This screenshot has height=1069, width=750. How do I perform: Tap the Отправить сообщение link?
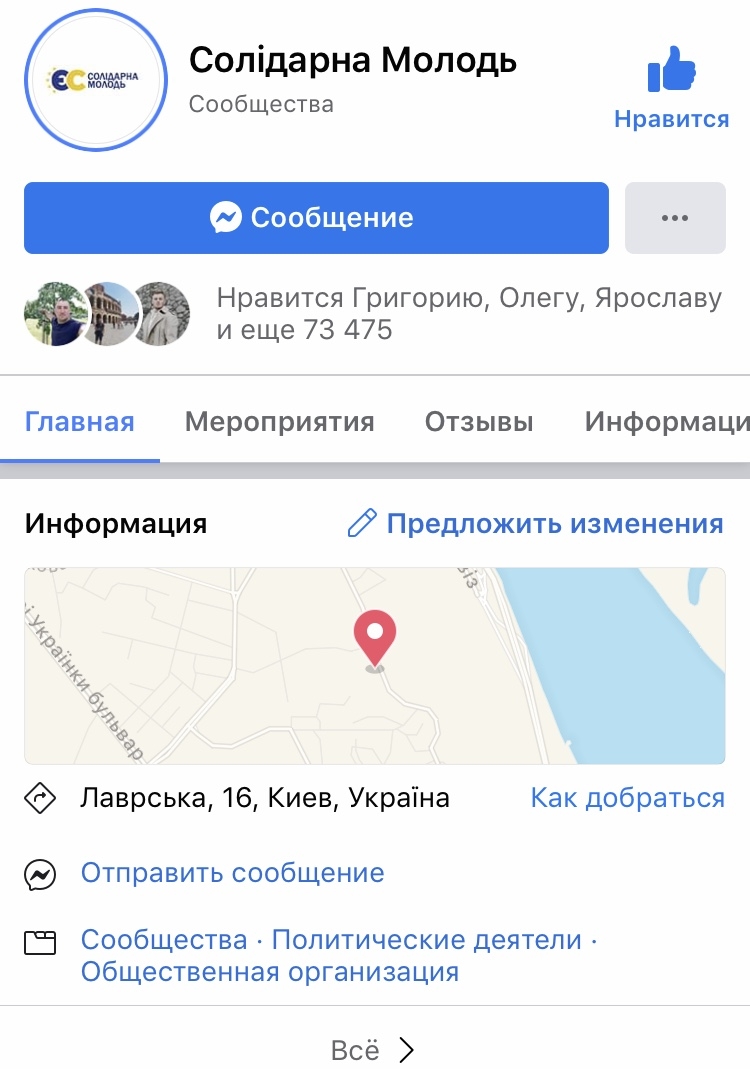pos(232,873)
